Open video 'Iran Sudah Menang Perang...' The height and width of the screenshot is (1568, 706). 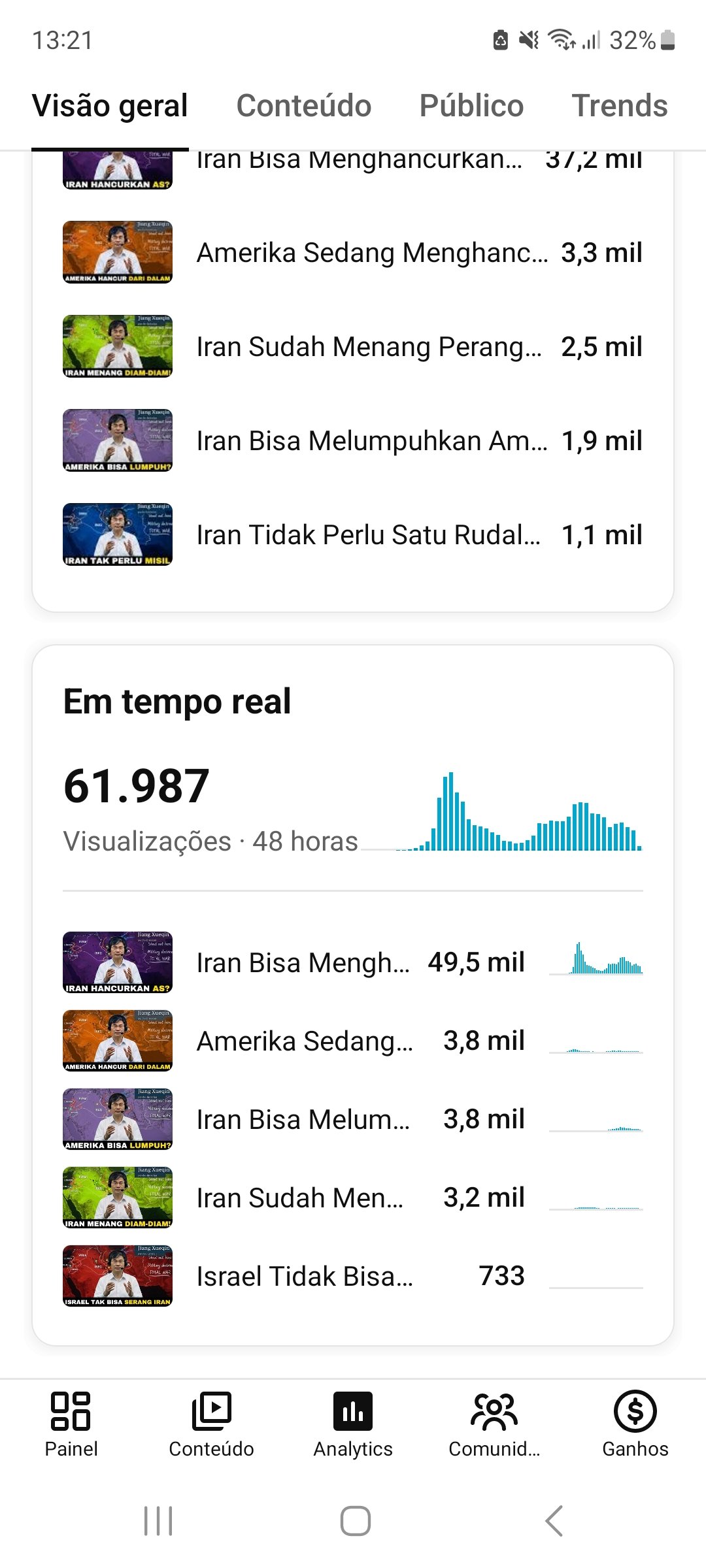pos(353,347)
